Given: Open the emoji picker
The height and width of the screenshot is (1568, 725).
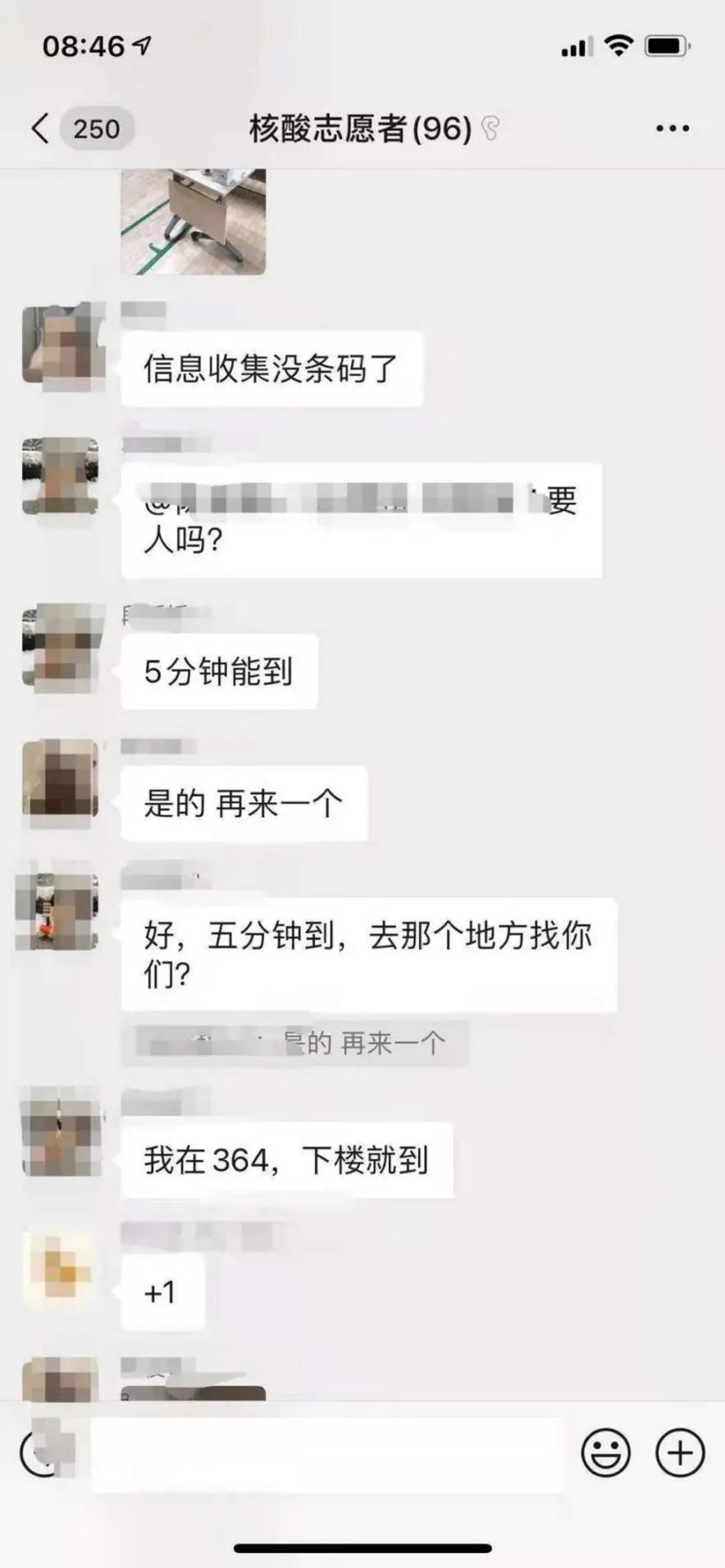Looking at the screenshot, I should [605, 1452].
